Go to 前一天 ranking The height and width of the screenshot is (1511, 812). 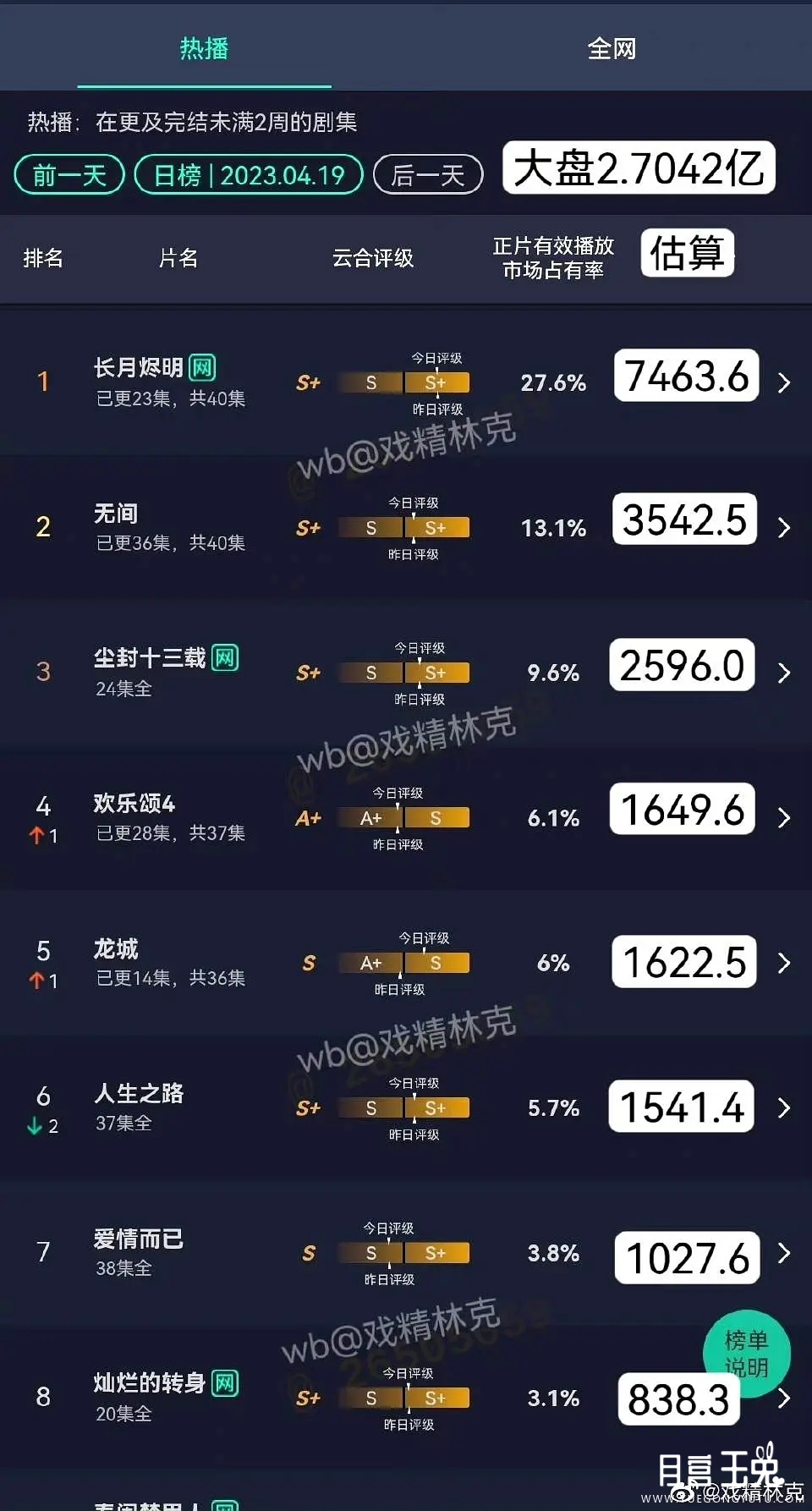pos(69,175)
